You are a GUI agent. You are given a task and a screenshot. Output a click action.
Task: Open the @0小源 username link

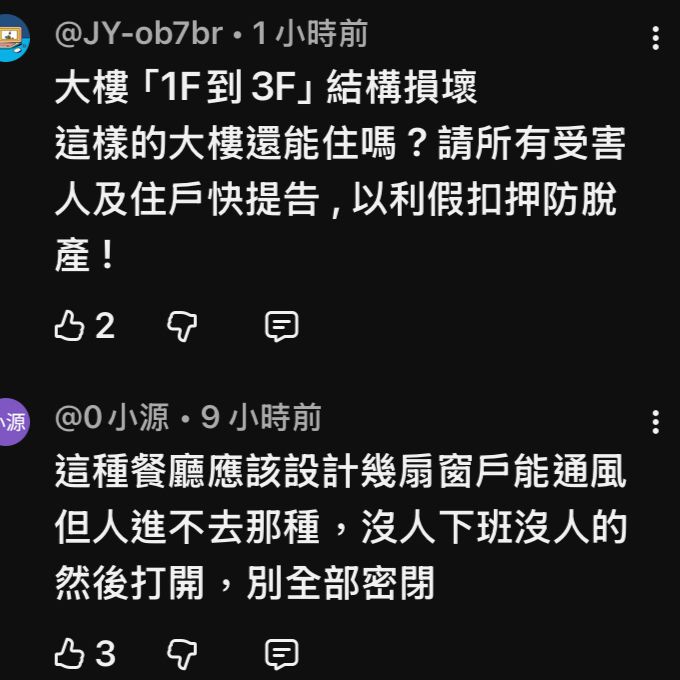click(x=112, y=417)
